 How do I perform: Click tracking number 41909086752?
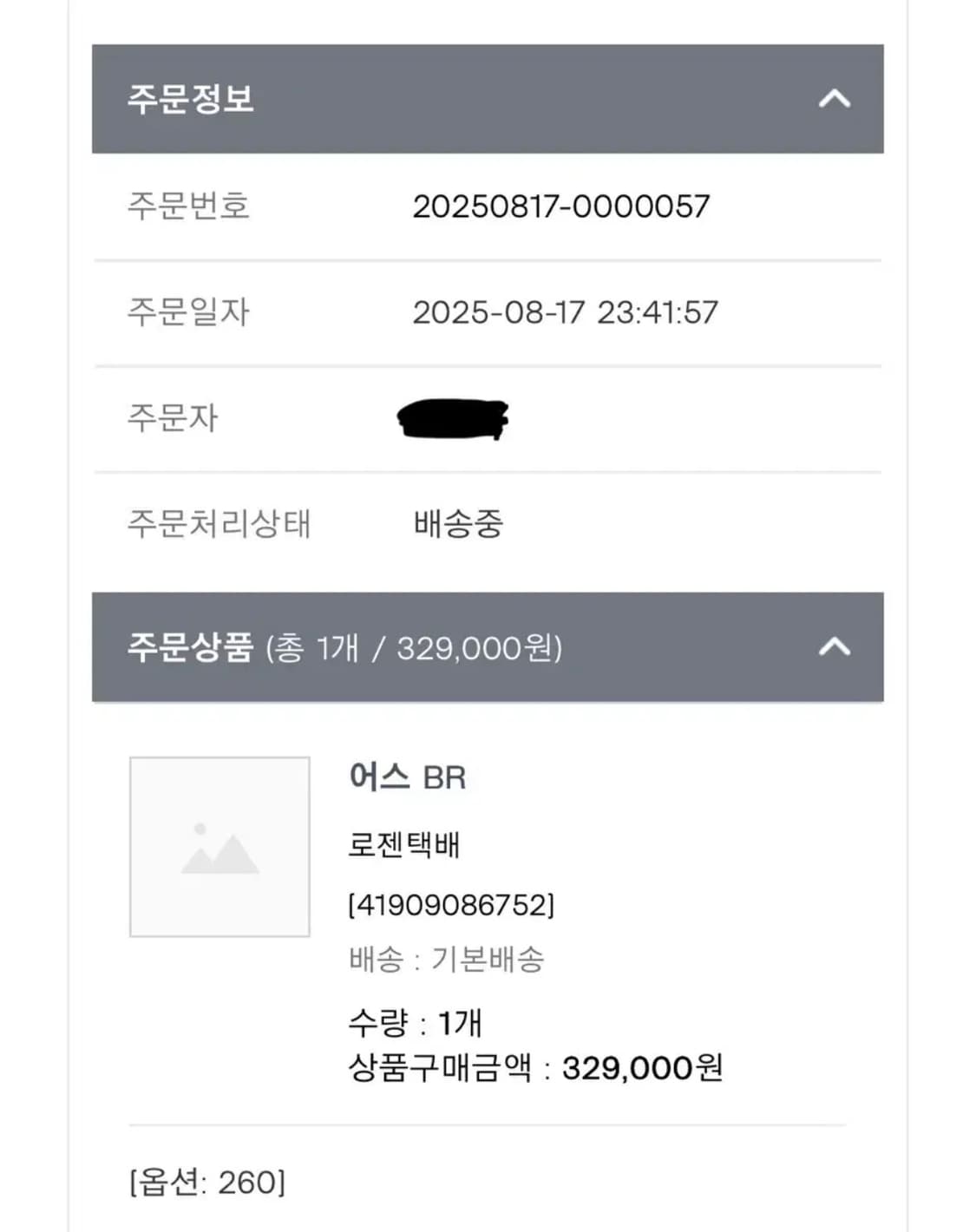454,908
